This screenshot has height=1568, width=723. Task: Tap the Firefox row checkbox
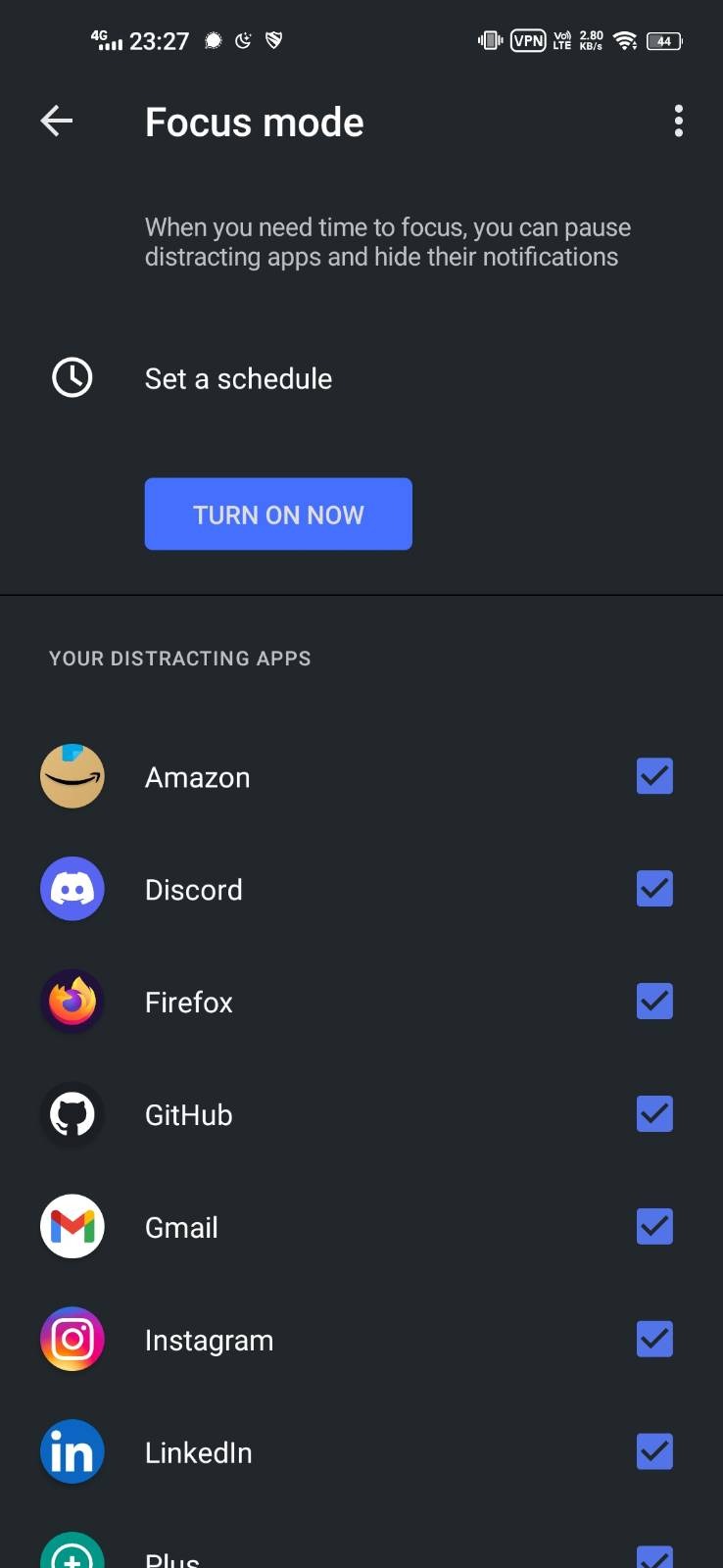point(653,1001)
